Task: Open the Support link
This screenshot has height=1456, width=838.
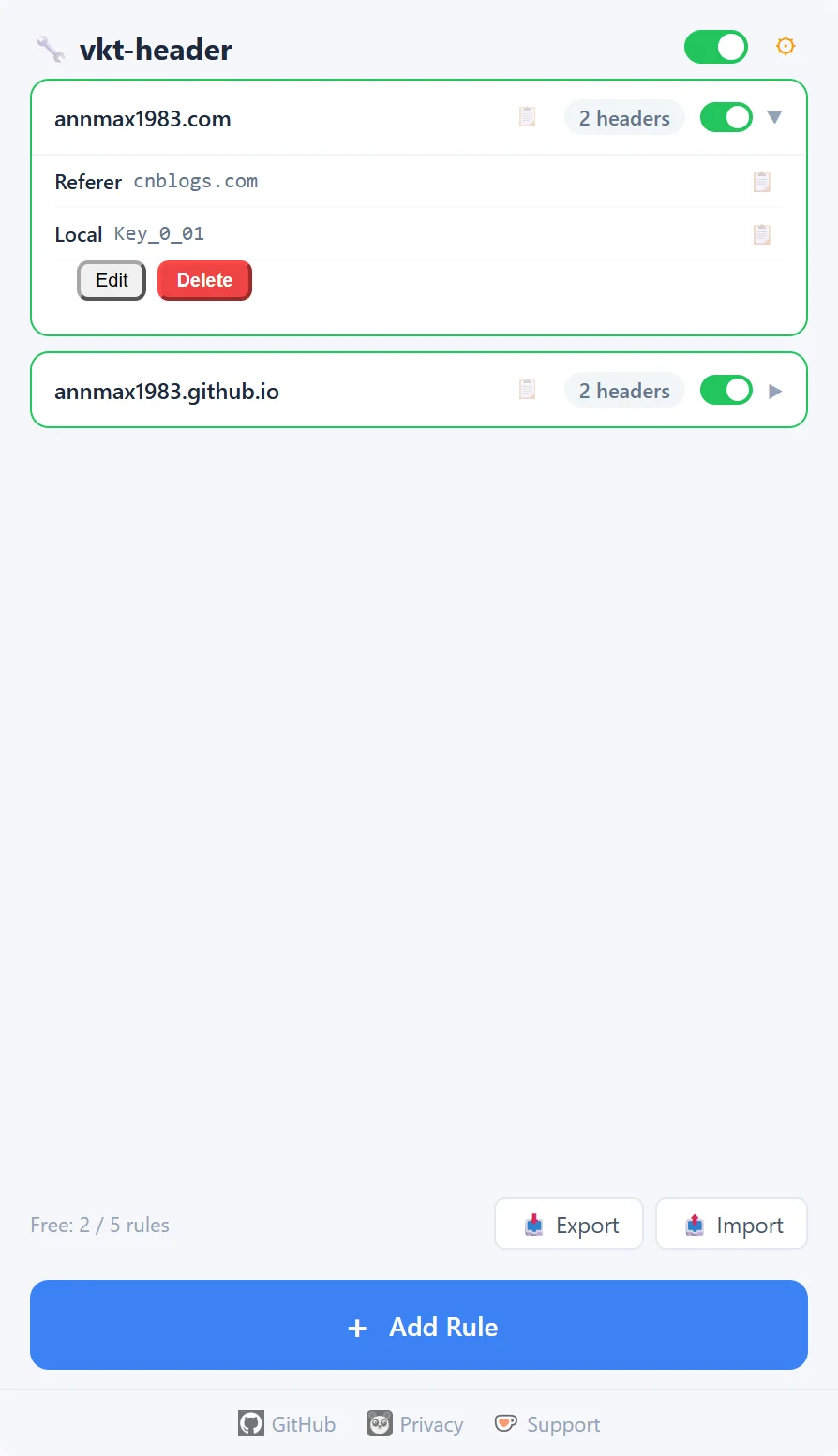Action: 547,1424
